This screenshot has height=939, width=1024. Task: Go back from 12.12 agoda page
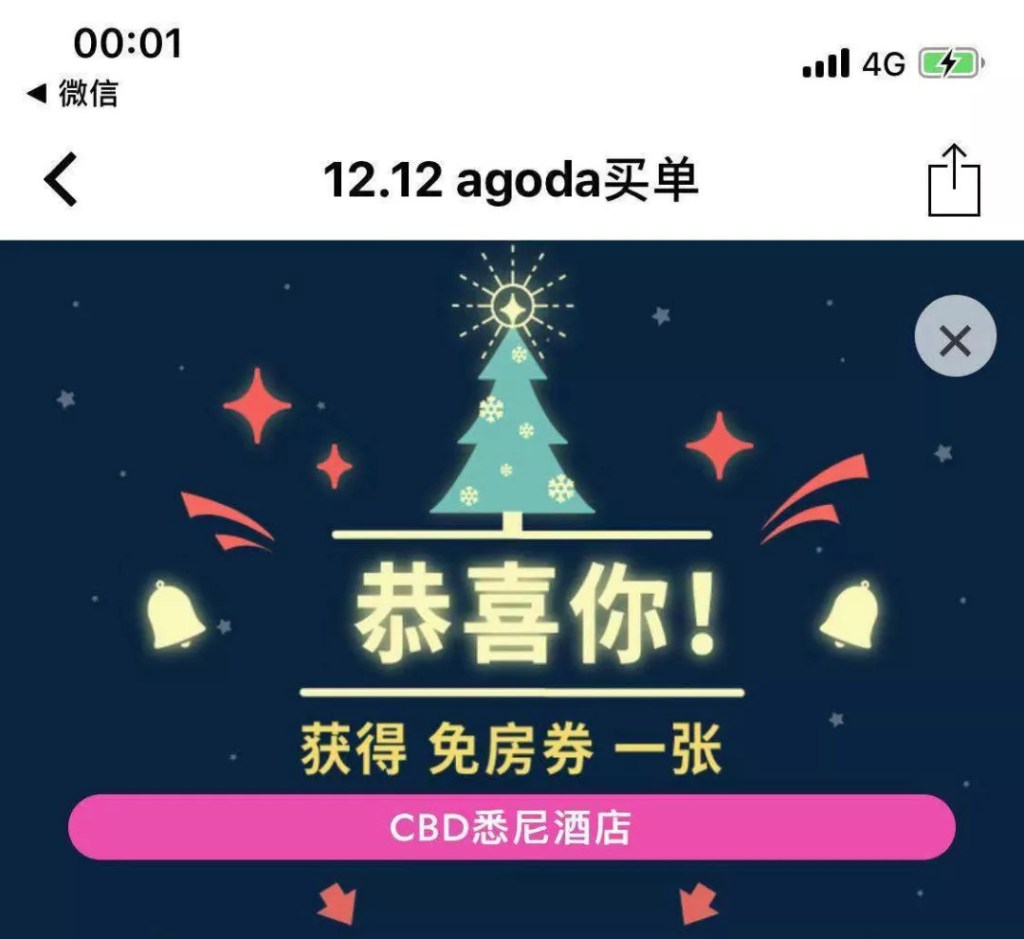coord(61,181)
